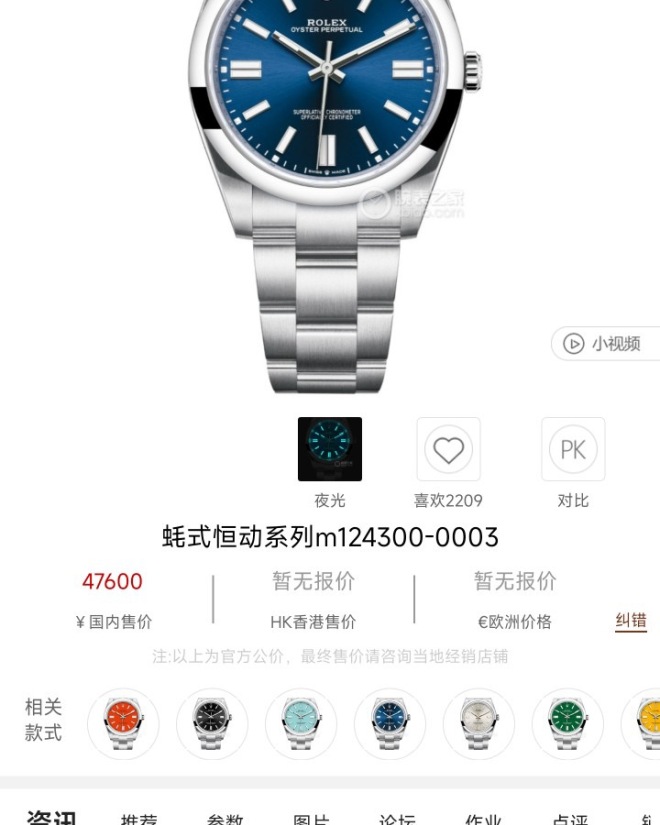Select the blue dial related model
Viewport: 660px width, 825px height.
[390, 722]
